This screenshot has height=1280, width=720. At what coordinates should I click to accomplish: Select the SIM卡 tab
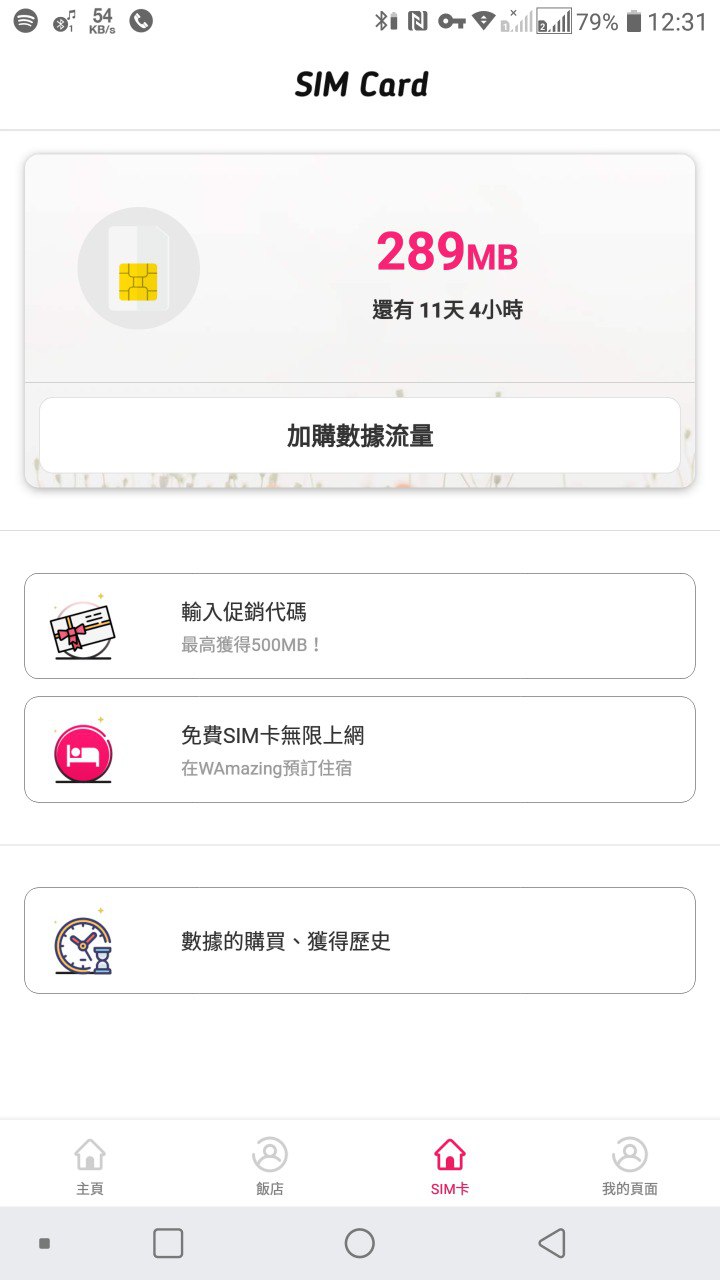point(450,1167)
